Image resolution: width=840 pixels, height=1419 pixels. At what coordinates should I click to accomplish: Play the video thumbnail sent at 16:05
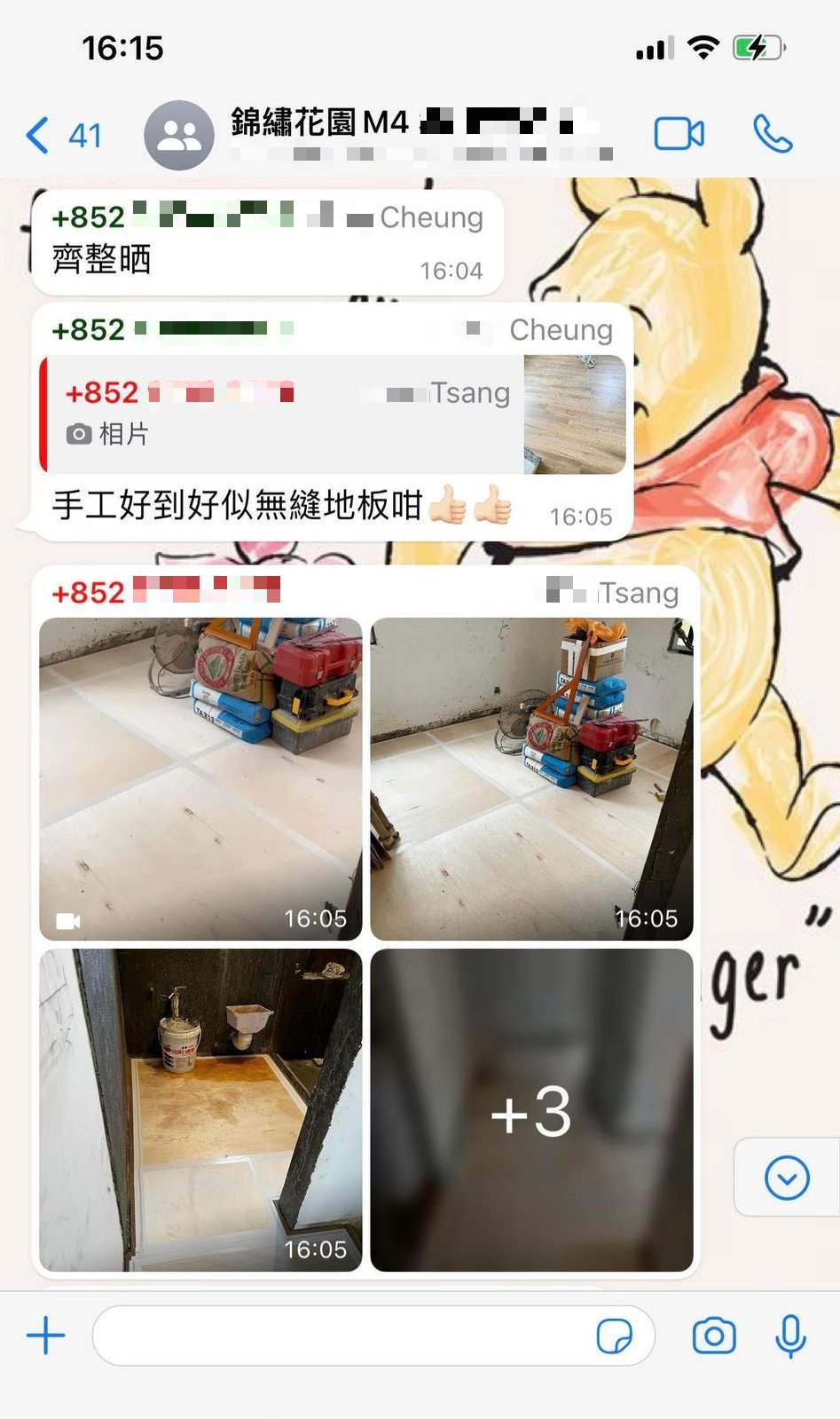[200, 778]
